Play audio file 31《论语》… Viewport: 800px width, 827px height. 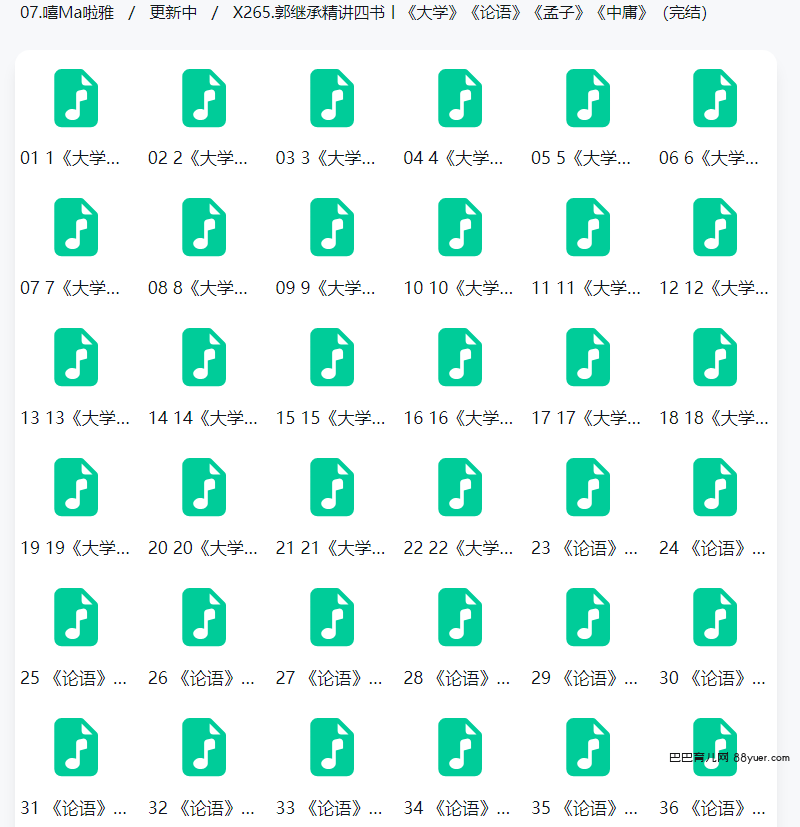[x=76, y=747]
